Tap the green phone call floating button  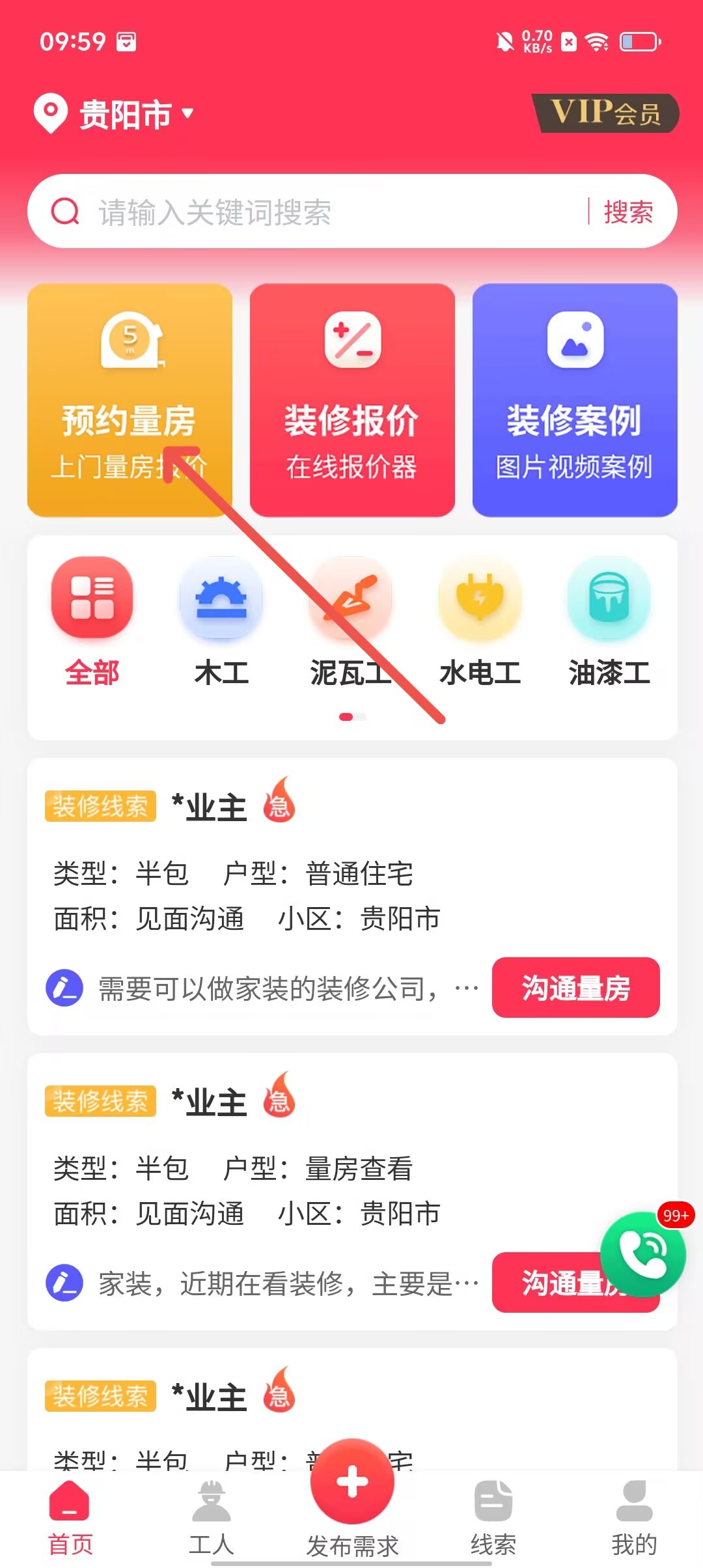(642, 1254)
